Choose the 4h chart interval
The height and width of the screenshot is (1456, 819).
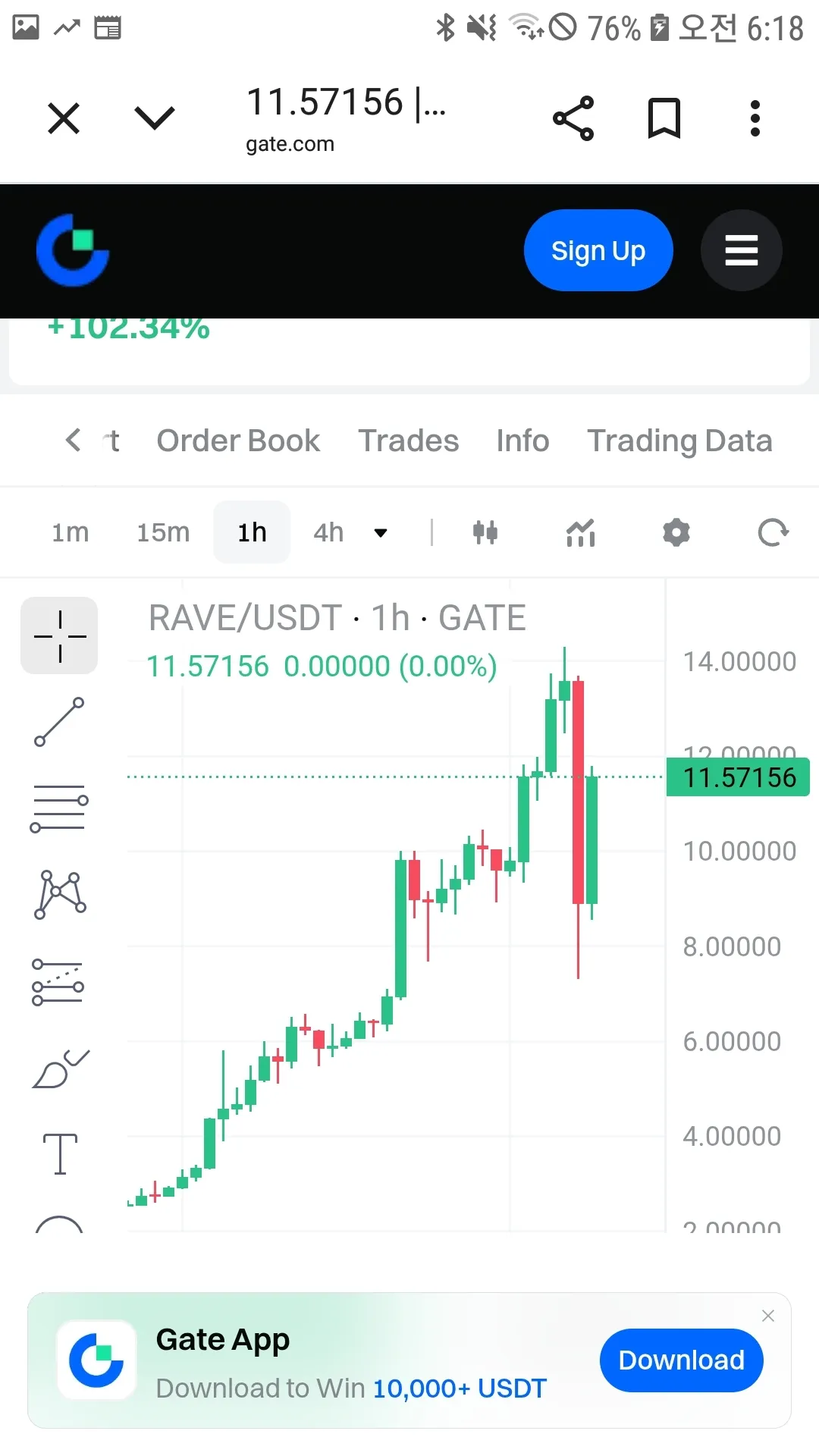tap(328, 532)
